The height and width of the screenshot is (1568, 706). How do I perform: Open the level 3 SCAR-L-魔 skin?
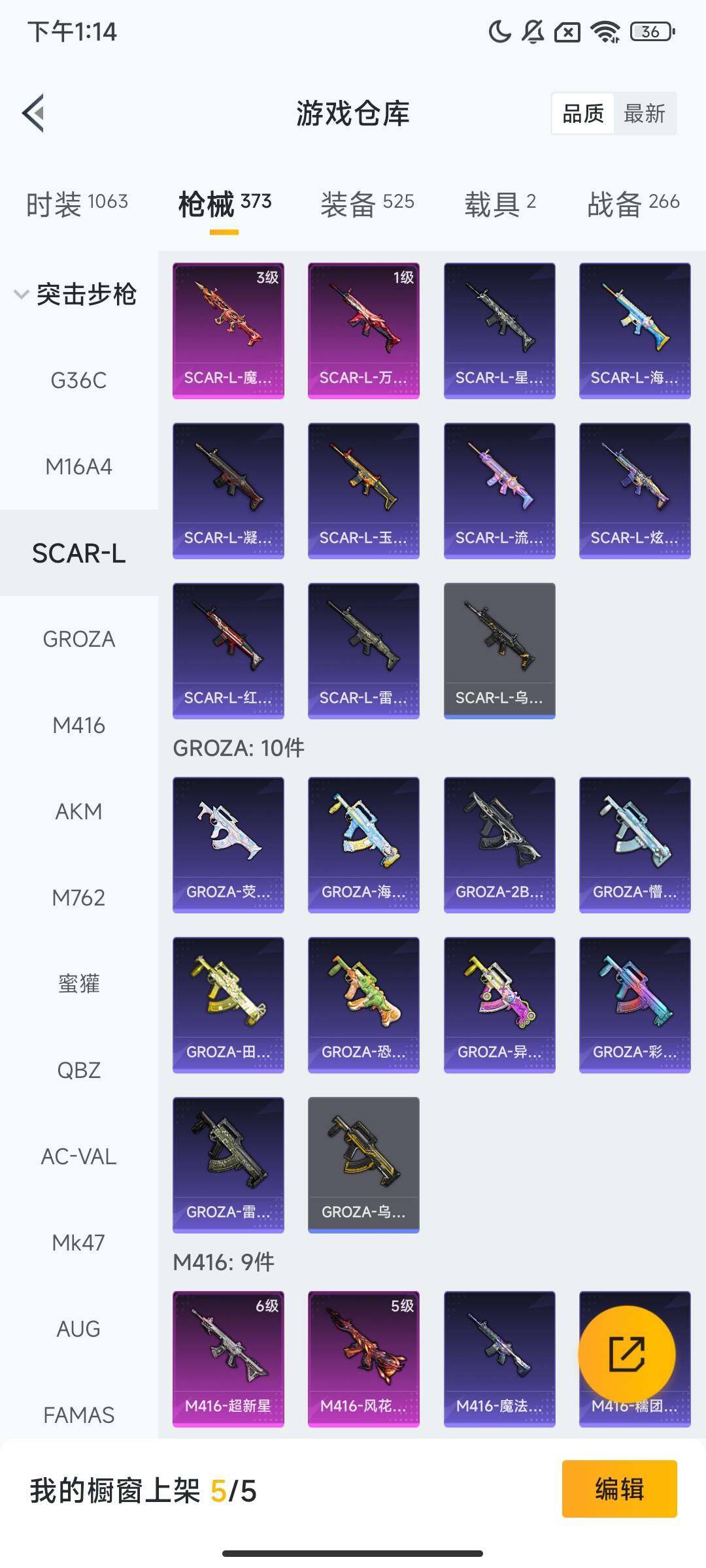[x=228, y=330]
